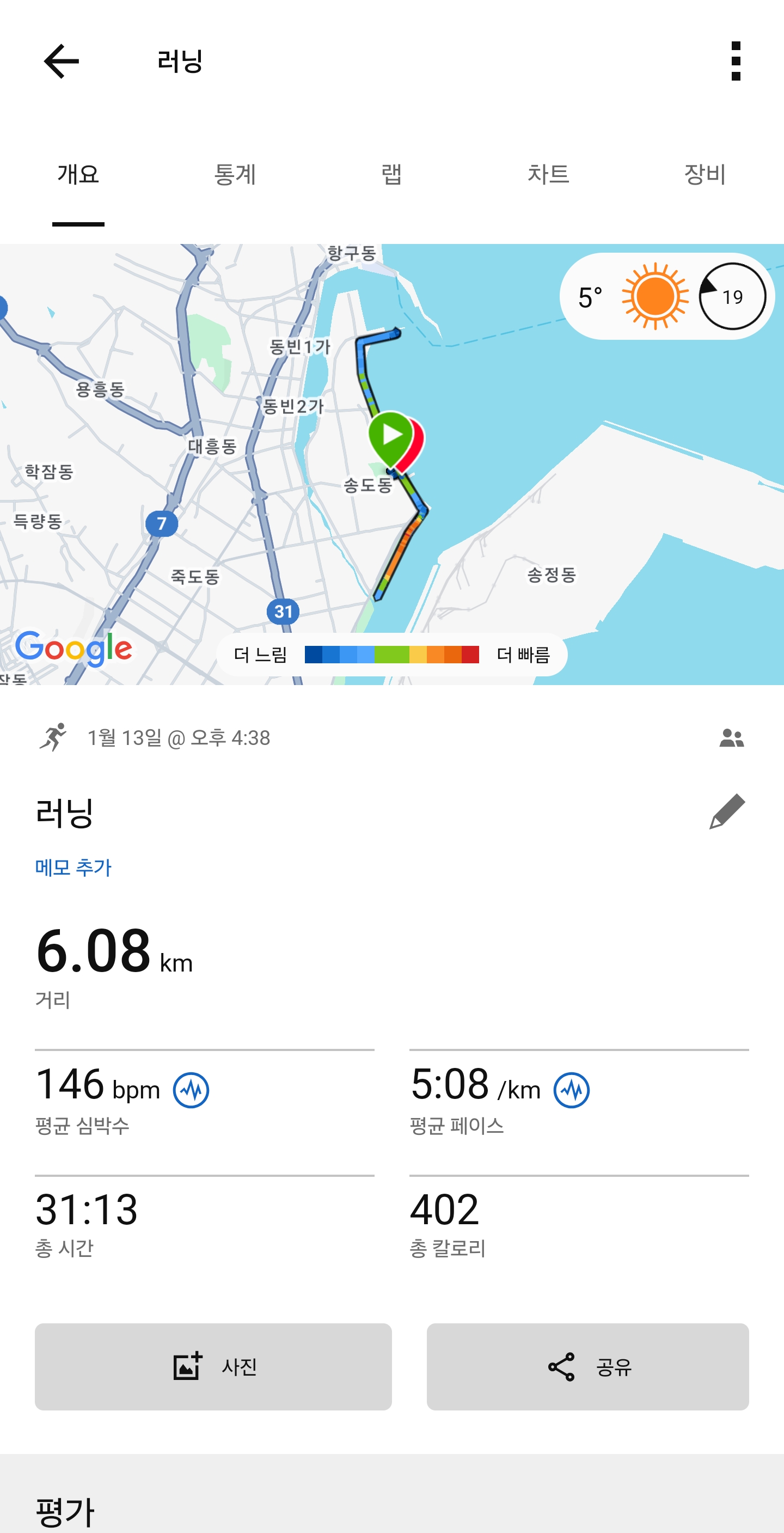Click the back arrow to leave activity
This screenshot has height=1533, width=784.
62,62
